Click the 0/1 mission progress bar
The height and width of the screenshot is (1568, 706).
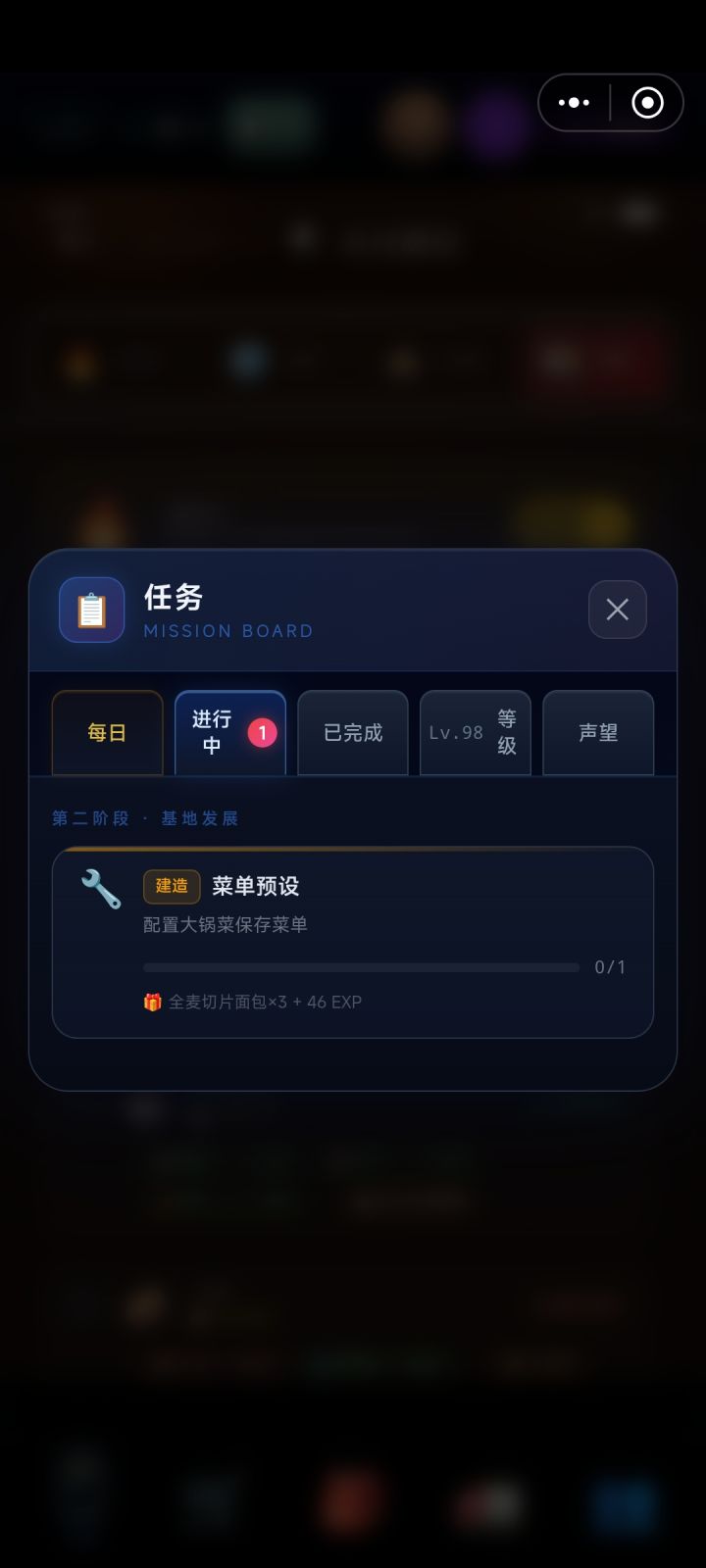(360, 967)
